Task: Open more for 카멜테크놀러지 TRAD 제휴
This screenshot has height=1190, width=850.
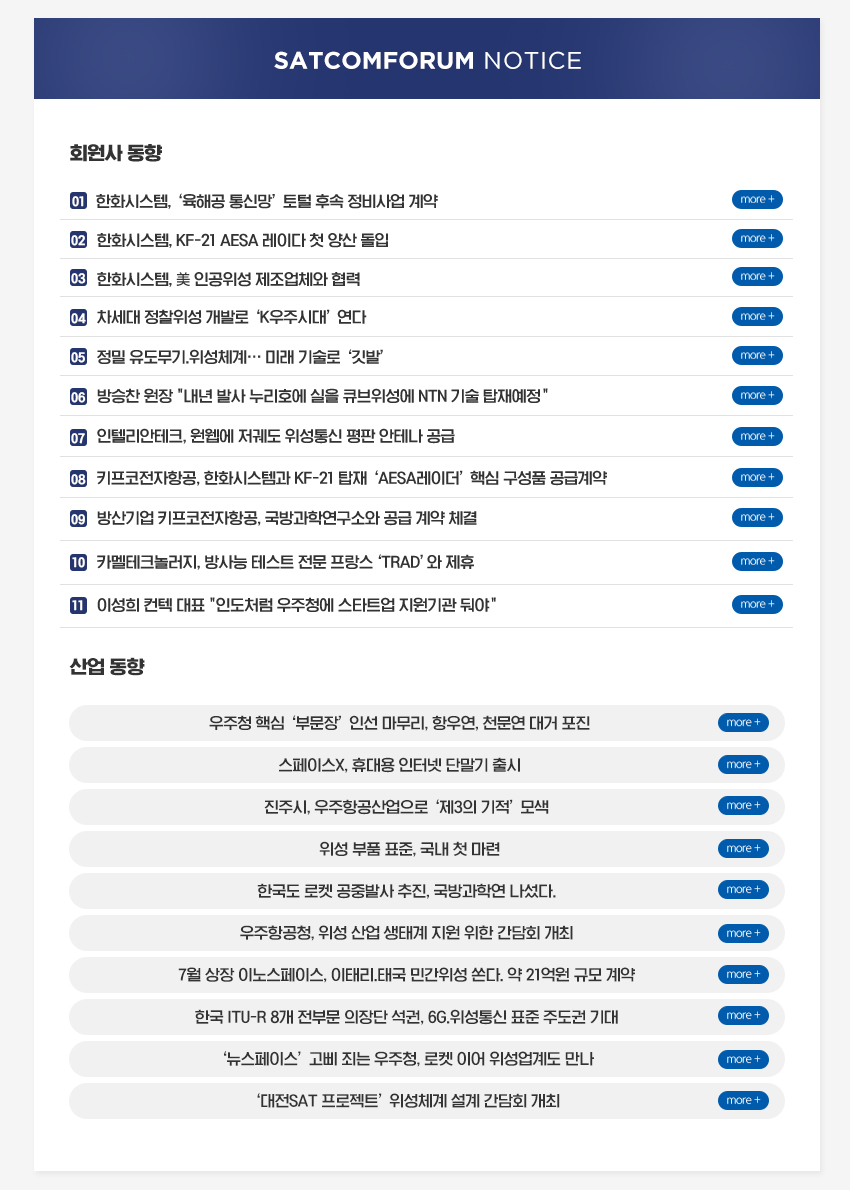Action: [x=757, y=560]
